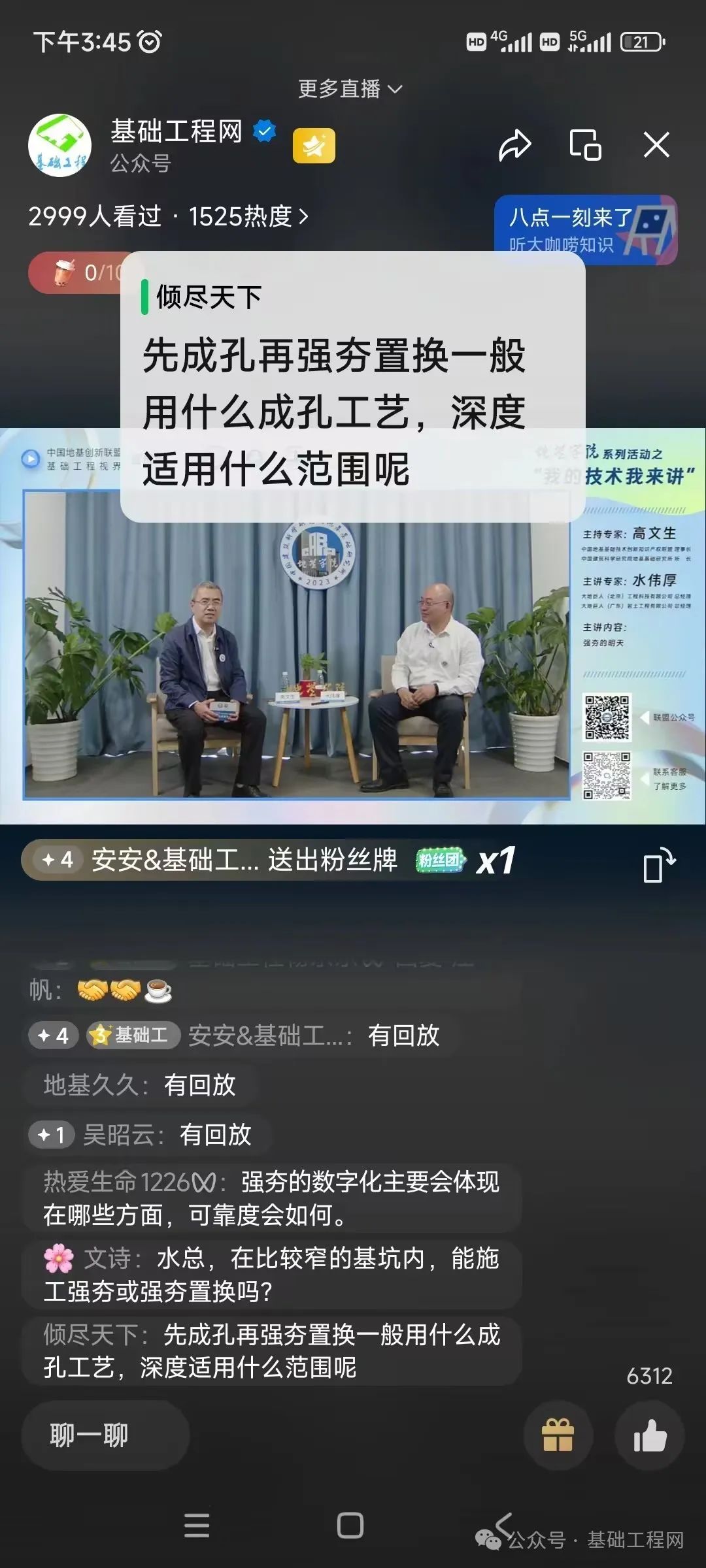
Task: Open the 基础工程网 account profile
Action: [60, 145]
